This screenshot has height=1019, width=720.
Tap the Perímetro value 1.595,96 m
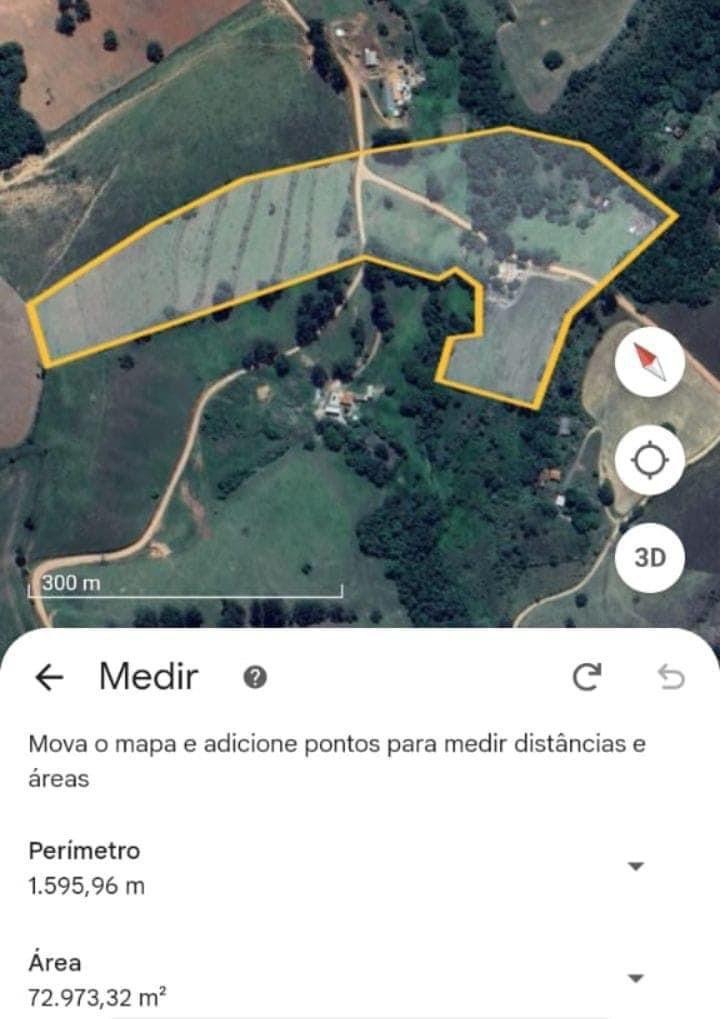pos(88,884)
